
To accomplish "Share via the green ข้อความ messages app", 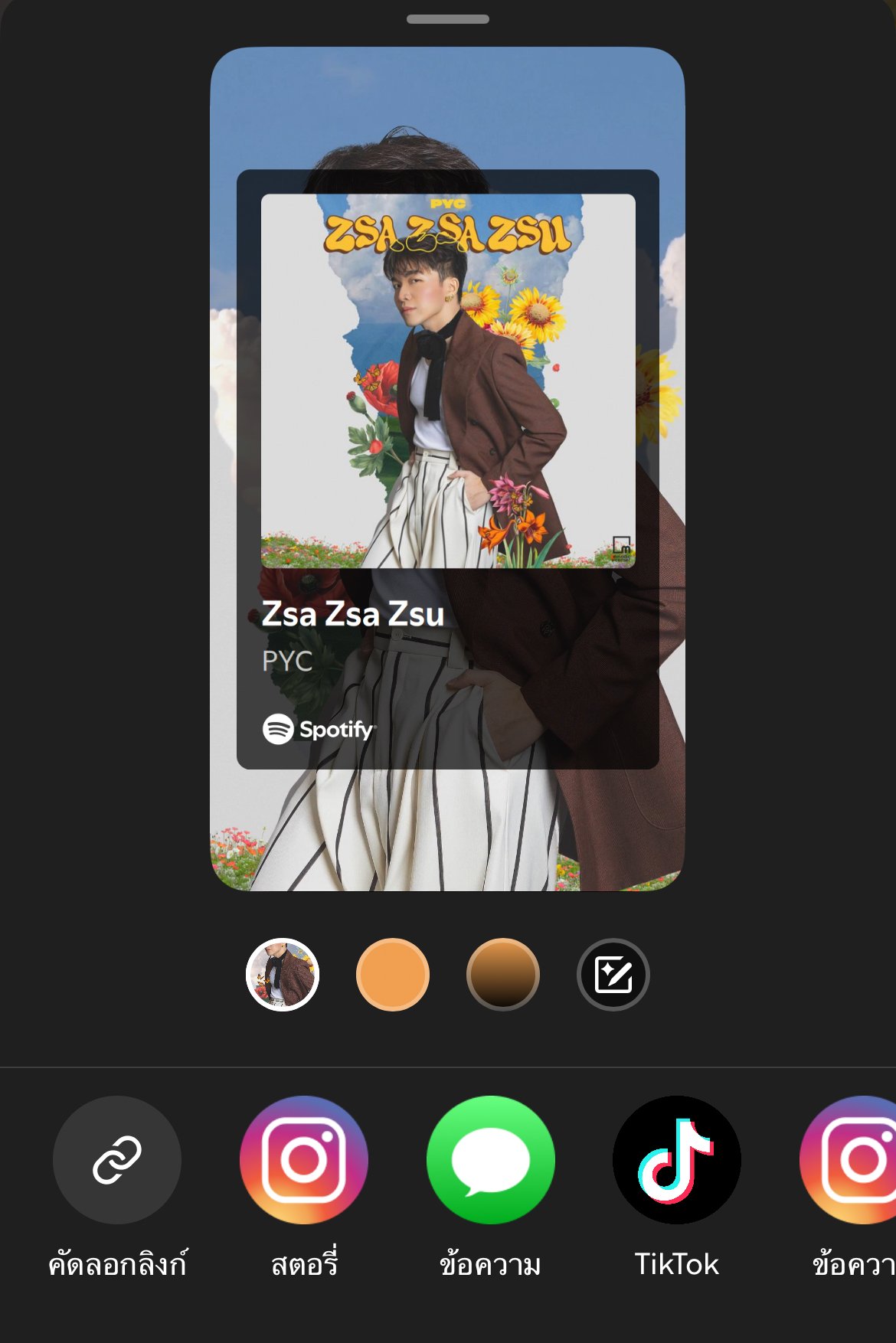I will 490,1159.
